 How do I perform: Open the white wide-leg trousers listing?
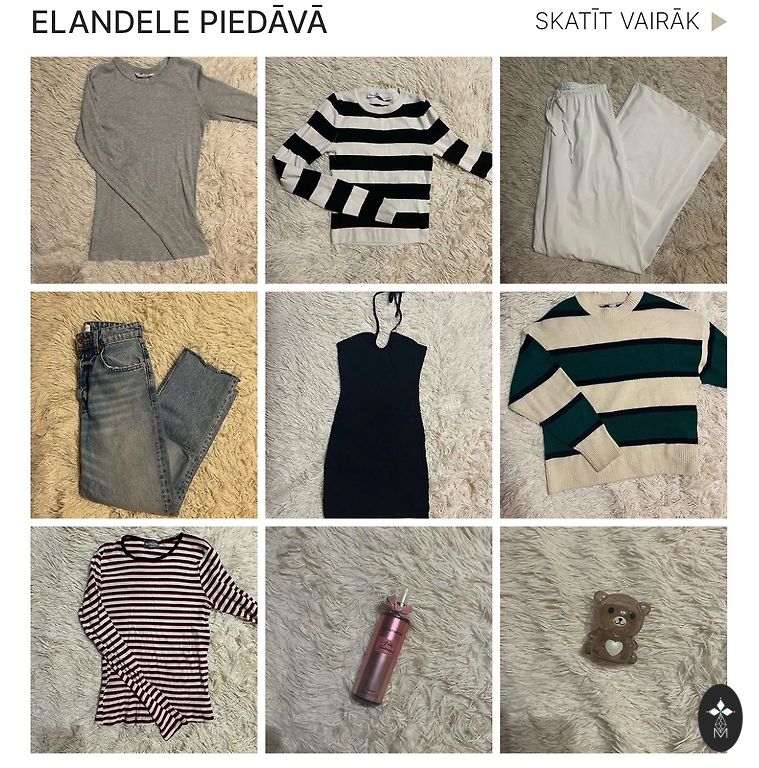tap(613, 170)
